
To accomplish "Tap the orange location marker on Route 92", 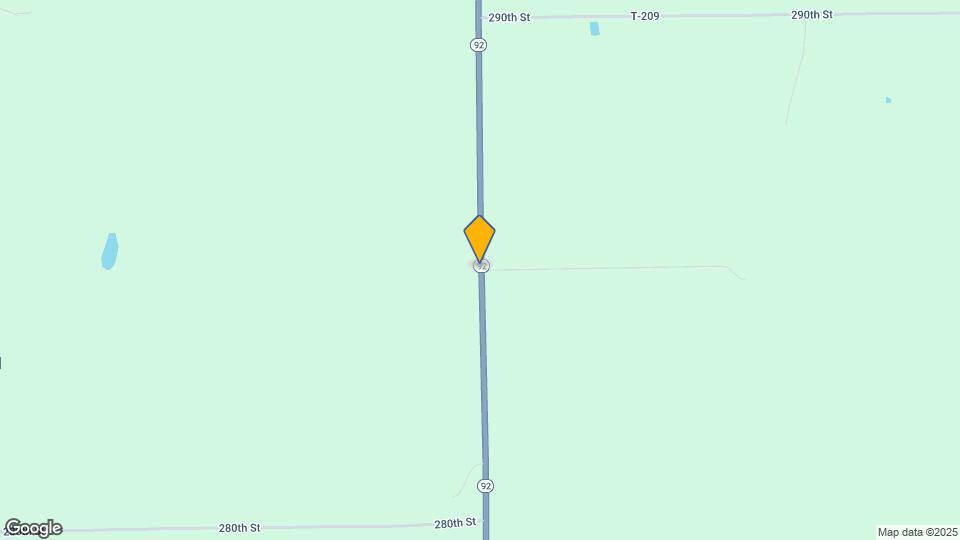I will click(480, 238).
